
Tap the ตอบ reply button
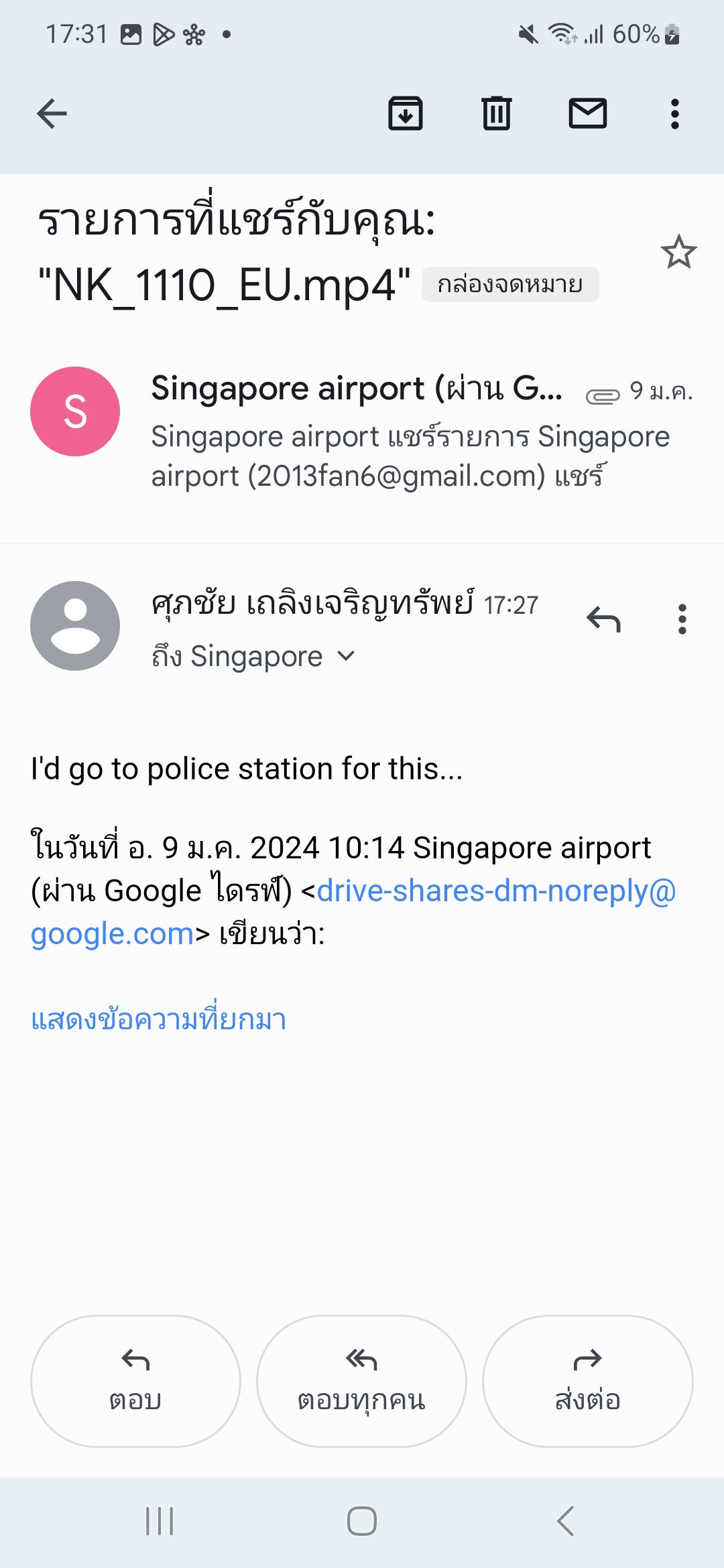coord(135,1381)
